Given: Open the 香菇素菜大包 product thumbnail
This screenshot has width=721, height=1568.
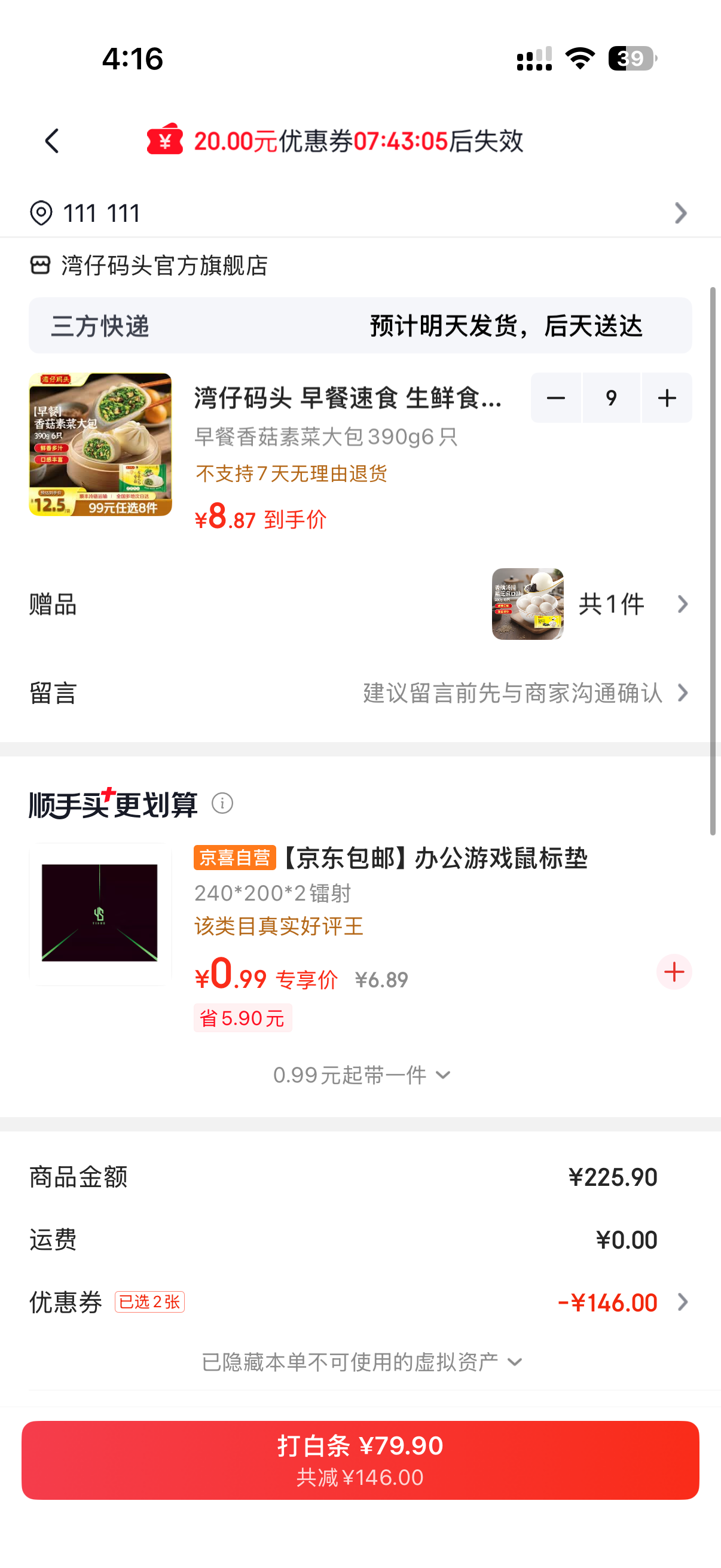Looking at the screenshot, I should click(100, 444).
